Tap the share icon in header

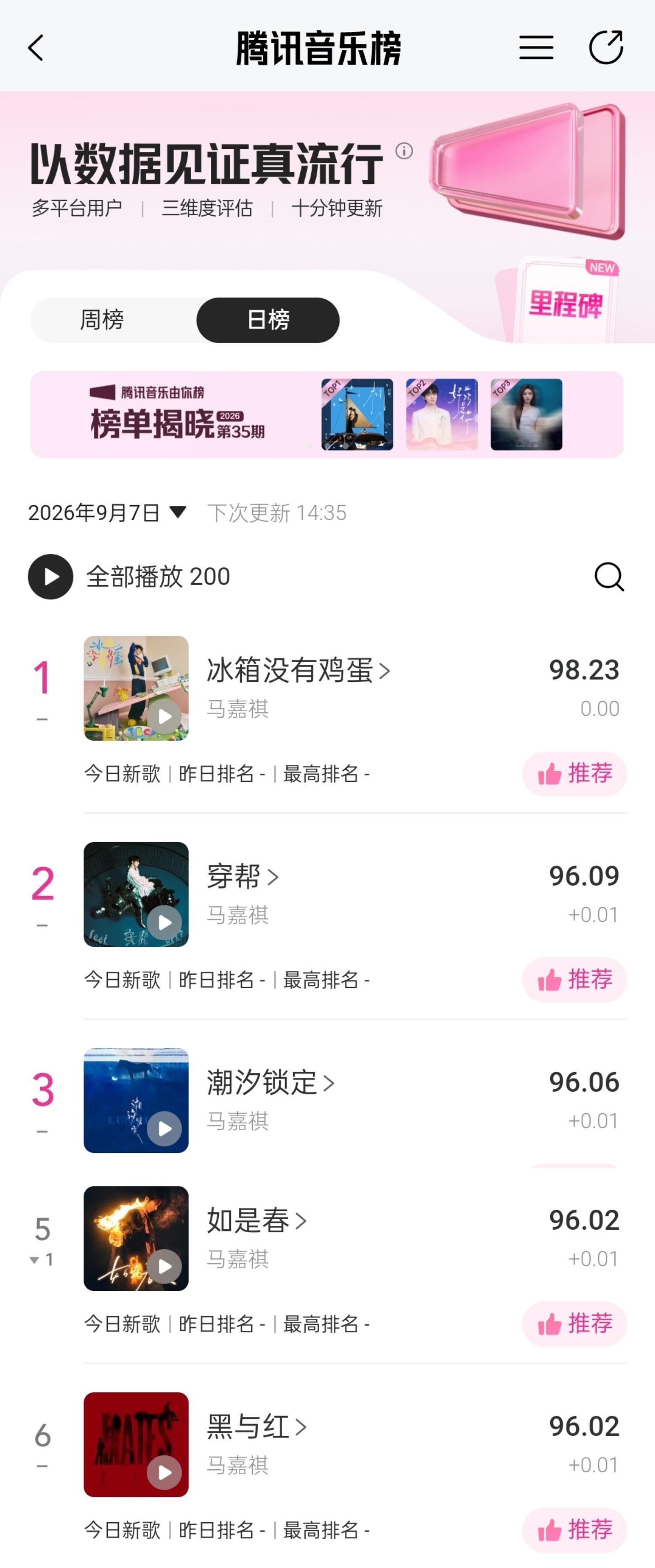[606, 47]
